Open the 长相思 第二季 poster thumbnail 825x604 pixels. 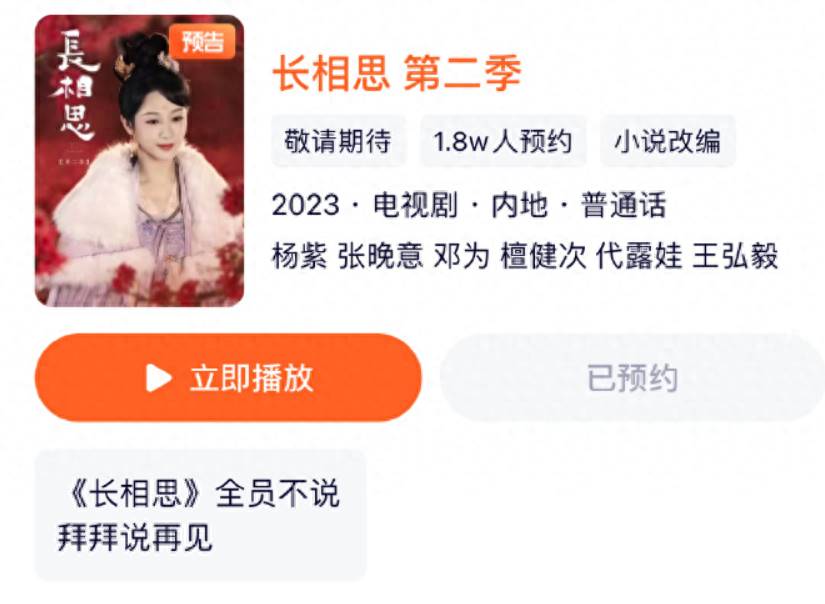pos(139,161)
